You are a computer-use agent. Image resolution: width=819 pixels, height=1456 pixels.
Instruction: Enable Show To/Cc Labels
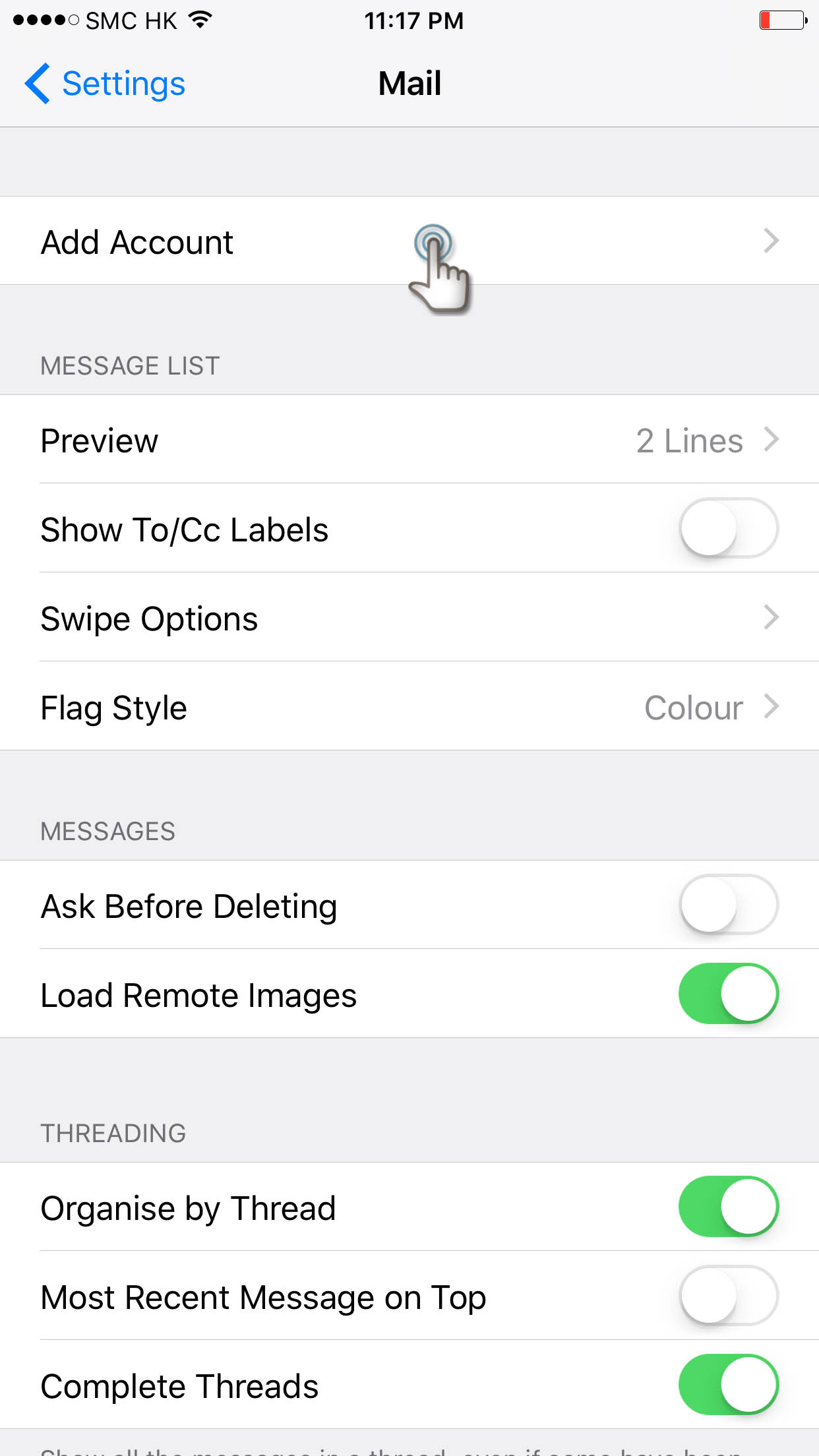729,528
